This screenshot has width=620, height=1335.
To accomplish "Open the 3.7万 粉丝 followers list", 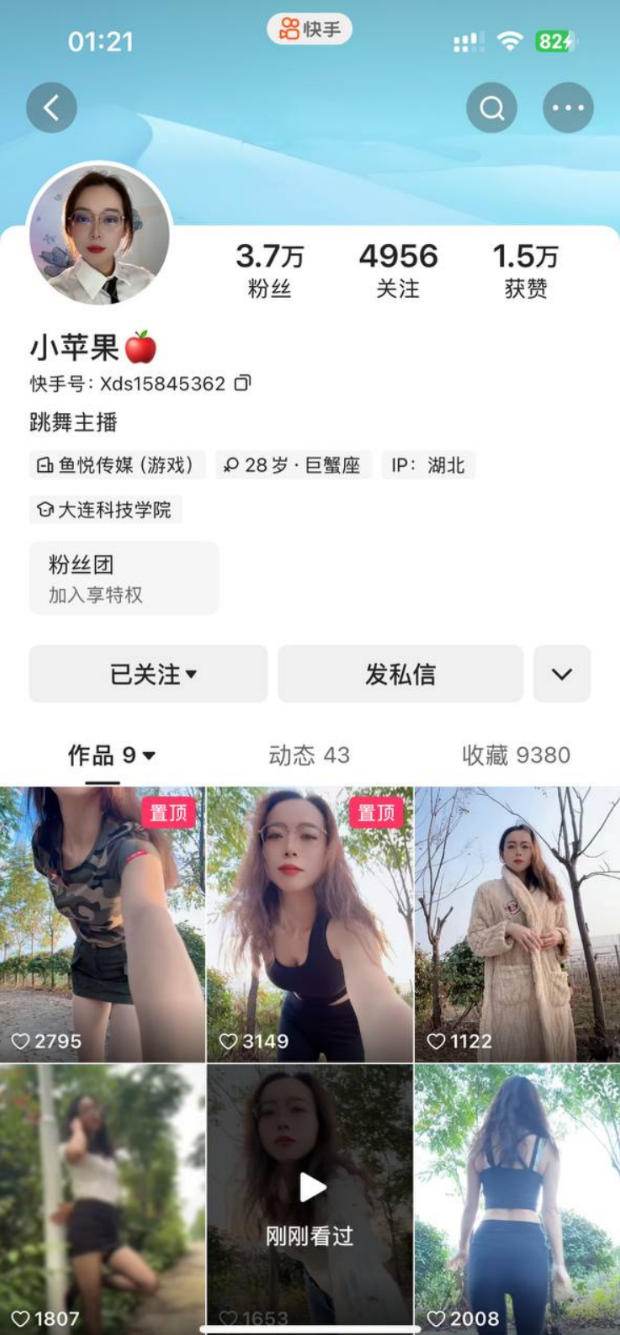I will coord(269,270).
